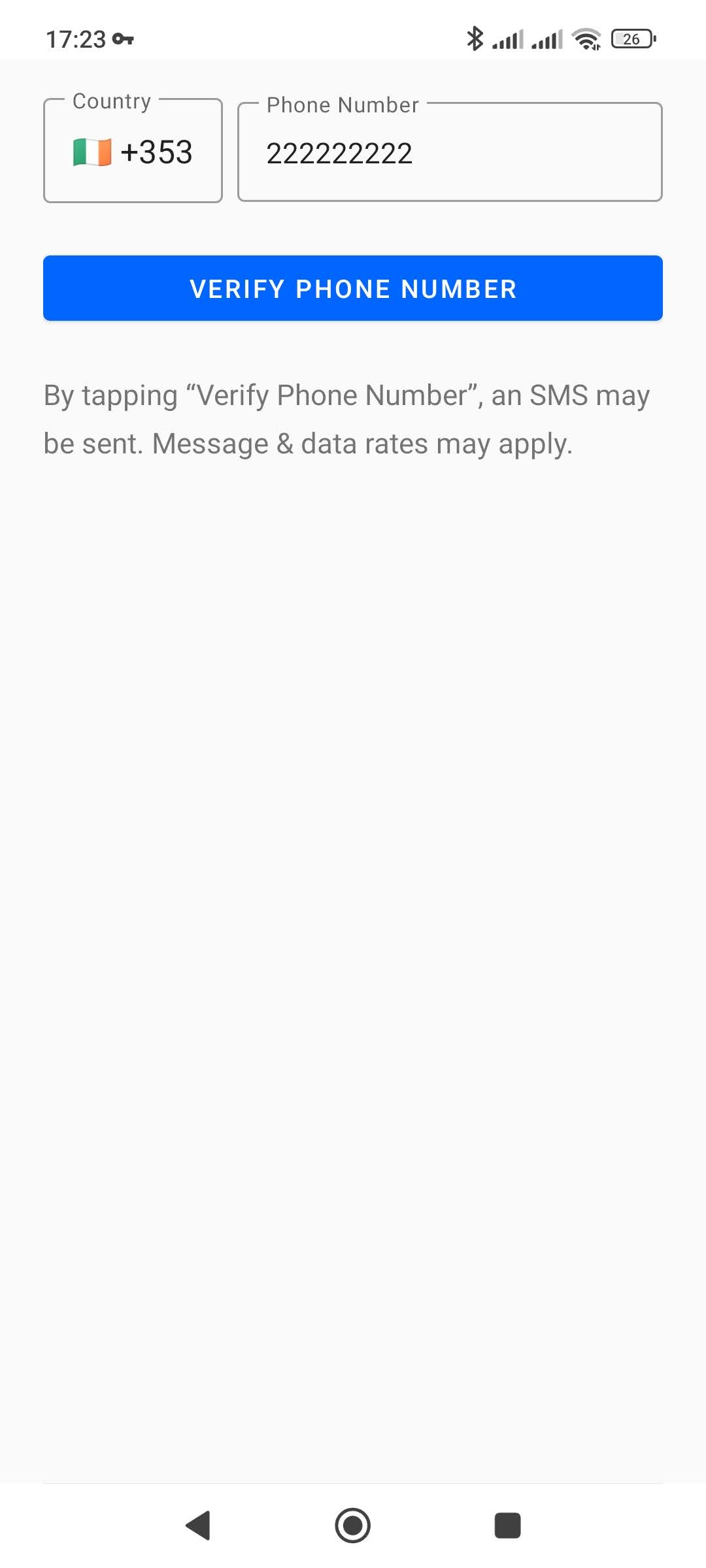The width and height of the screenshot is (706, 1568).
Task: Tap the Verify Phone Number button
Action: point(353,288)
